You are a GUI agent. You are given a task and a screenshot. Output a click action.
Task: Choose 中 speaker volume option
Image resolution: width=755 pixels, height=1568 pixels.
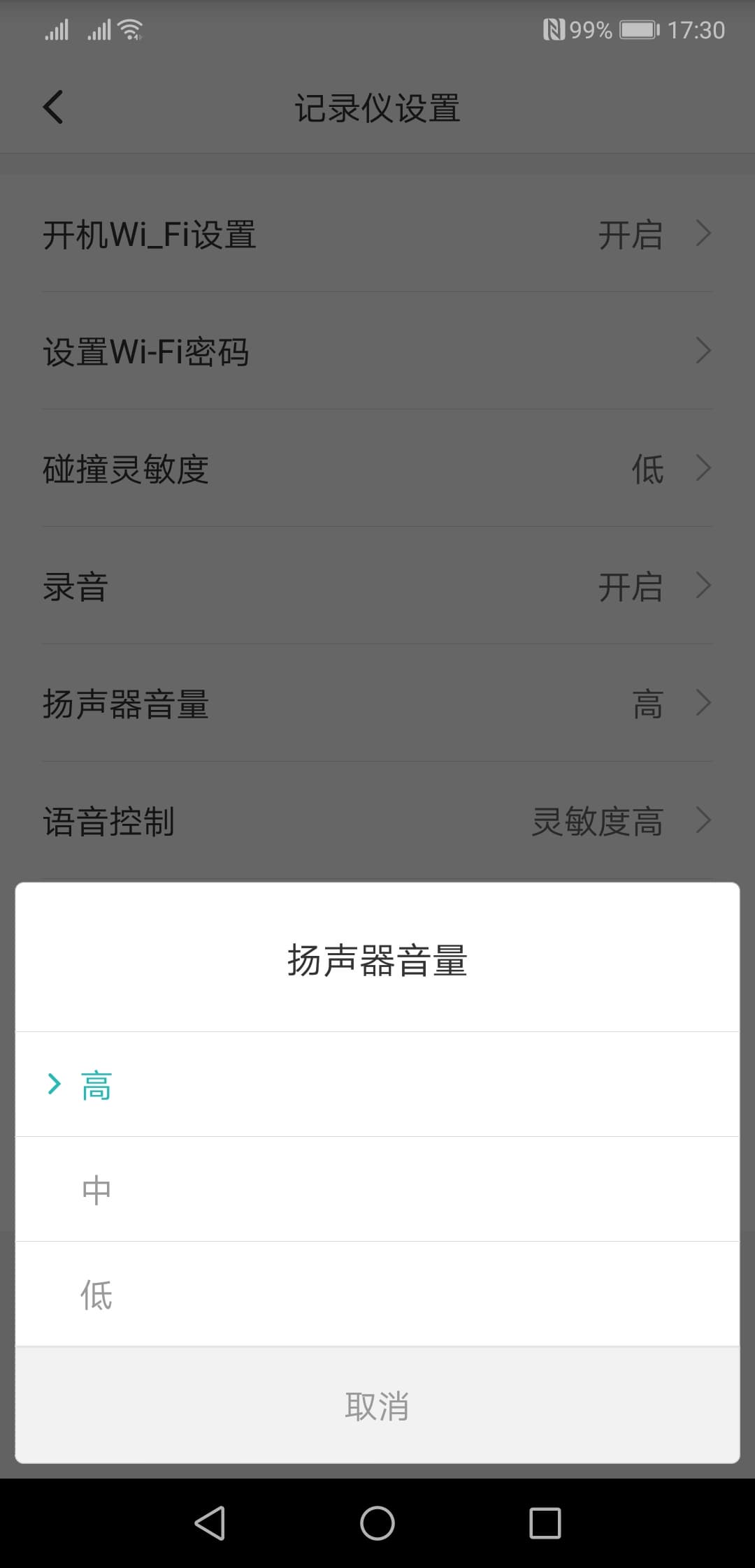(96, 1189)
